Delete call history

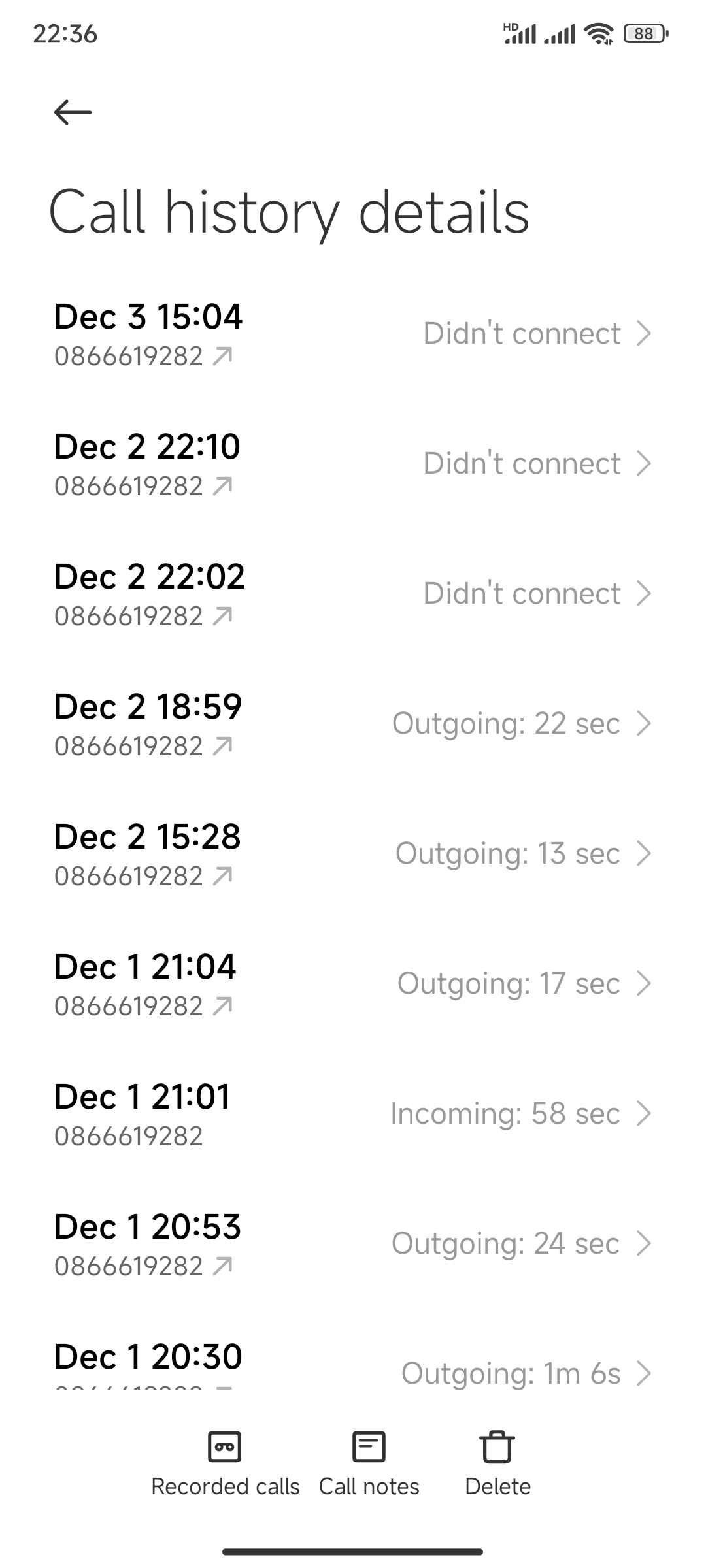[497, 1463]
